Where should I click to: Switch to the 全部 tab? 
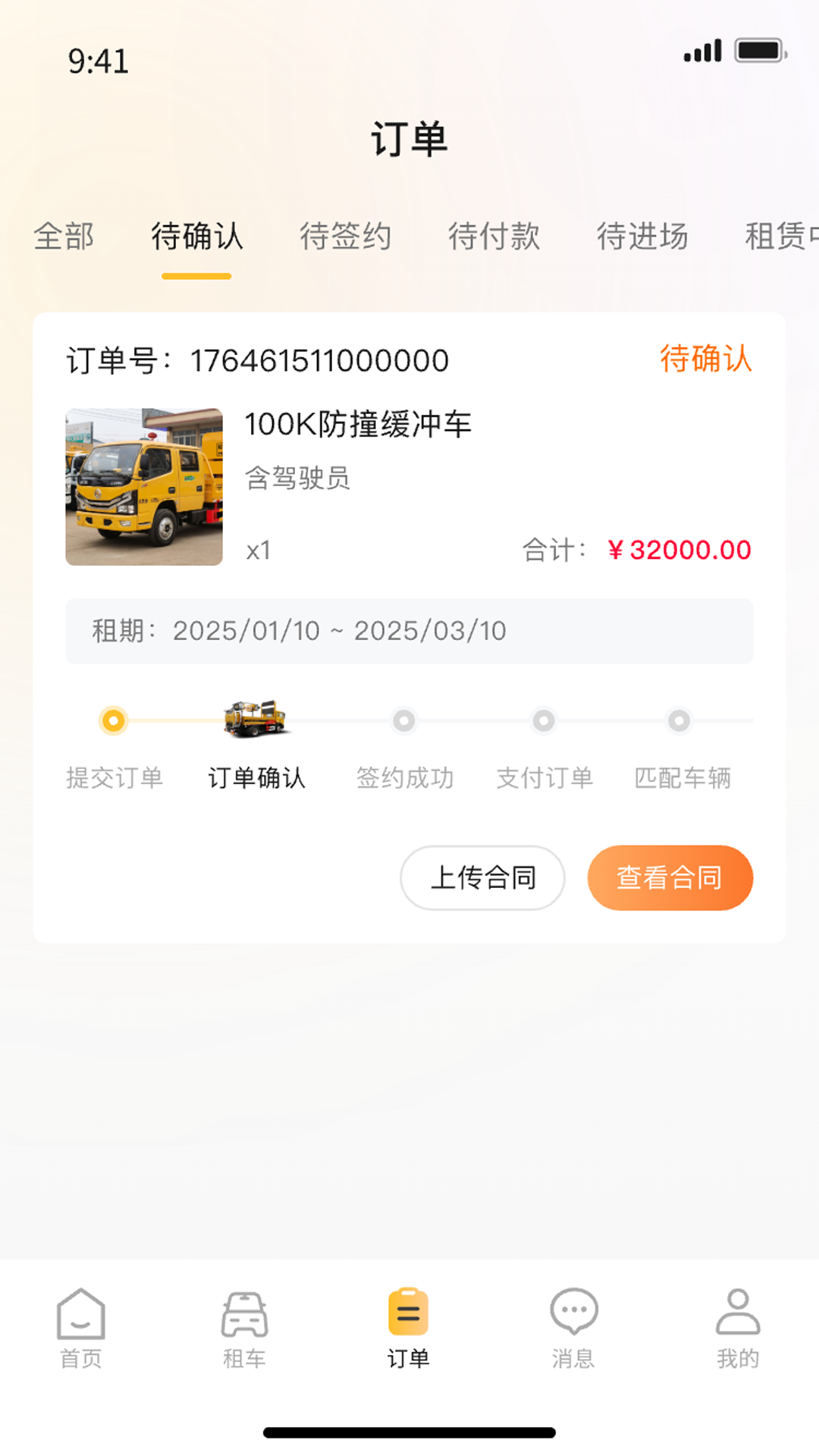pyautogui.click(x=65, y=237)
